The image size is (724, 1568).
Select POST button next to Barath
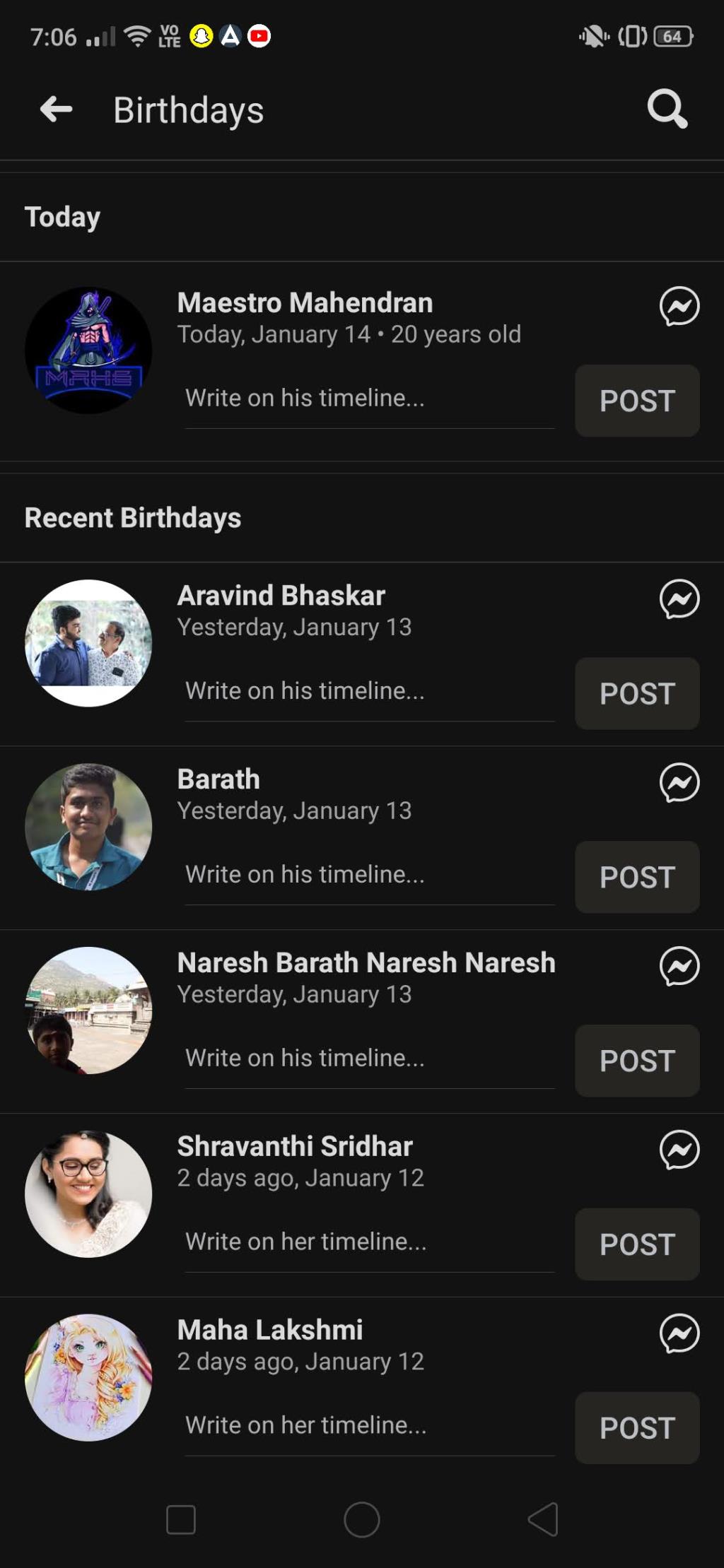point(637,877)
